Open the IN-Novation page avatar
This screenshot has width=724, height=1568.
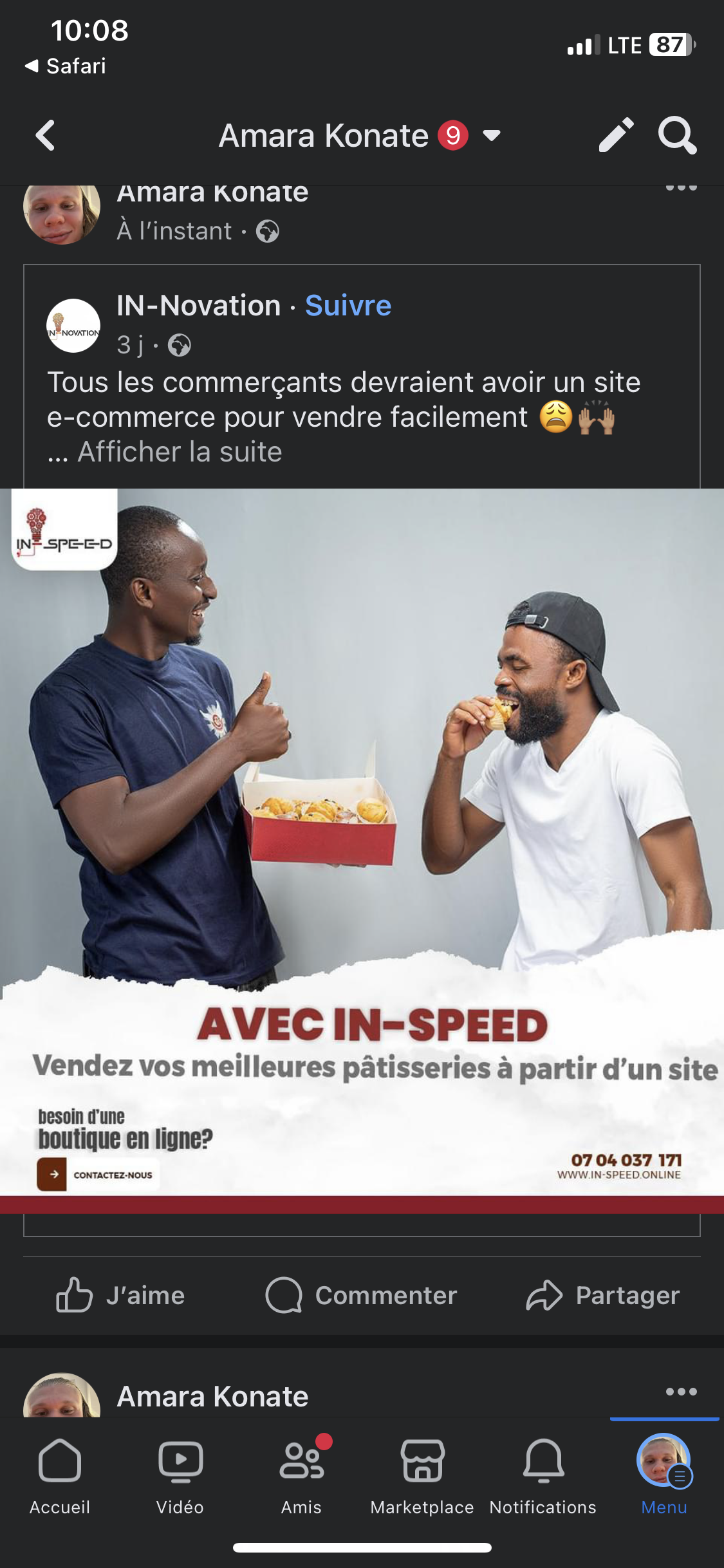tap(73, 326)
